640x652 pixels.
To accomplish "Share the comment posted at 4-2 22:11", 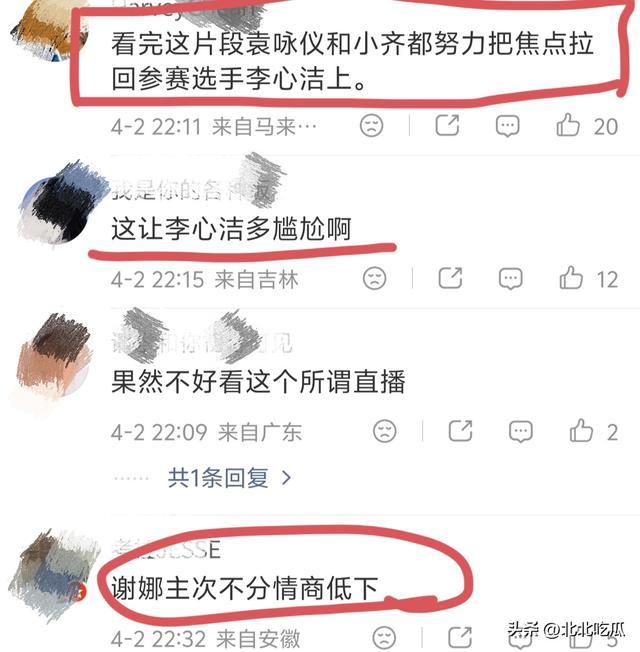I will coord(447,126).
